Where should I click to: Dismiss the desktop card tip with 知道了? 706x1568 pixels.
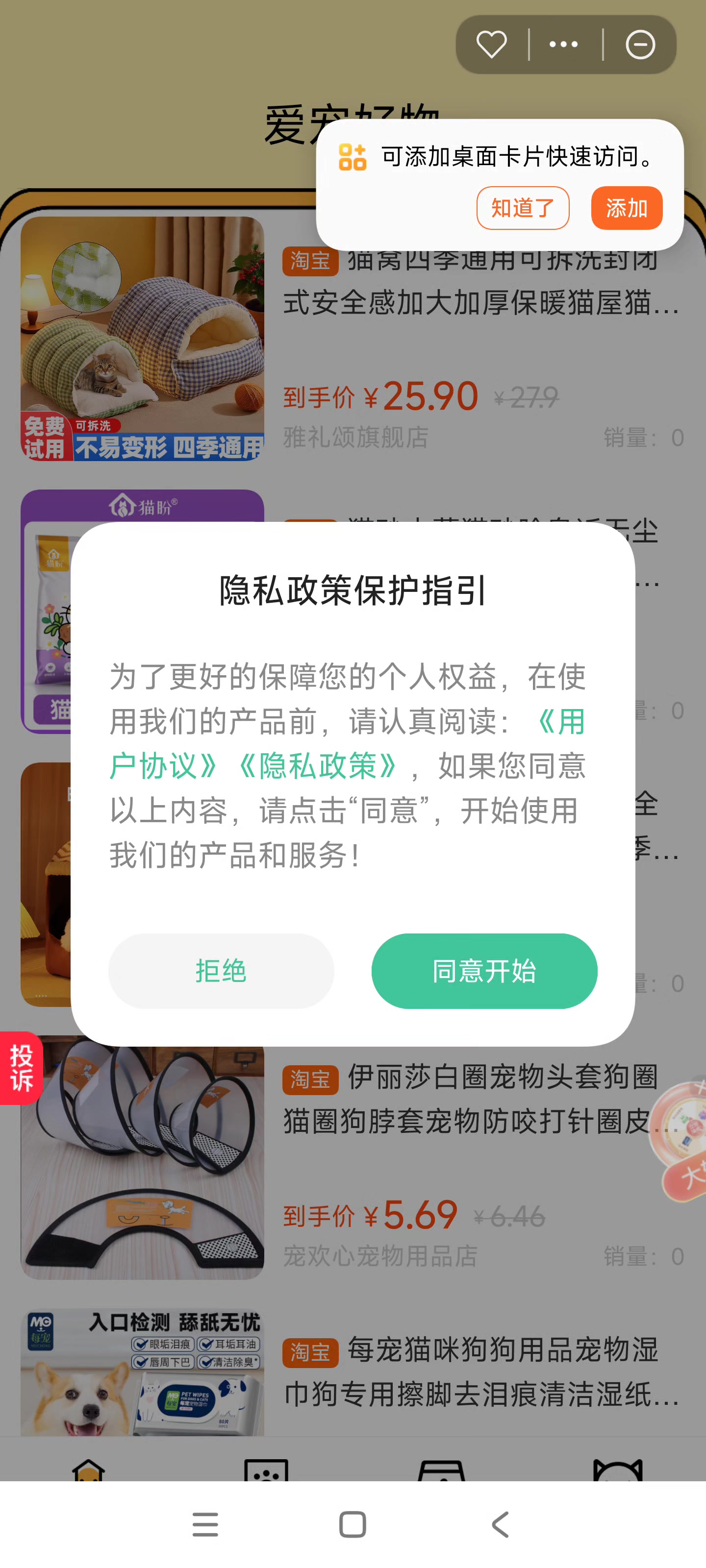click(523, 208)
